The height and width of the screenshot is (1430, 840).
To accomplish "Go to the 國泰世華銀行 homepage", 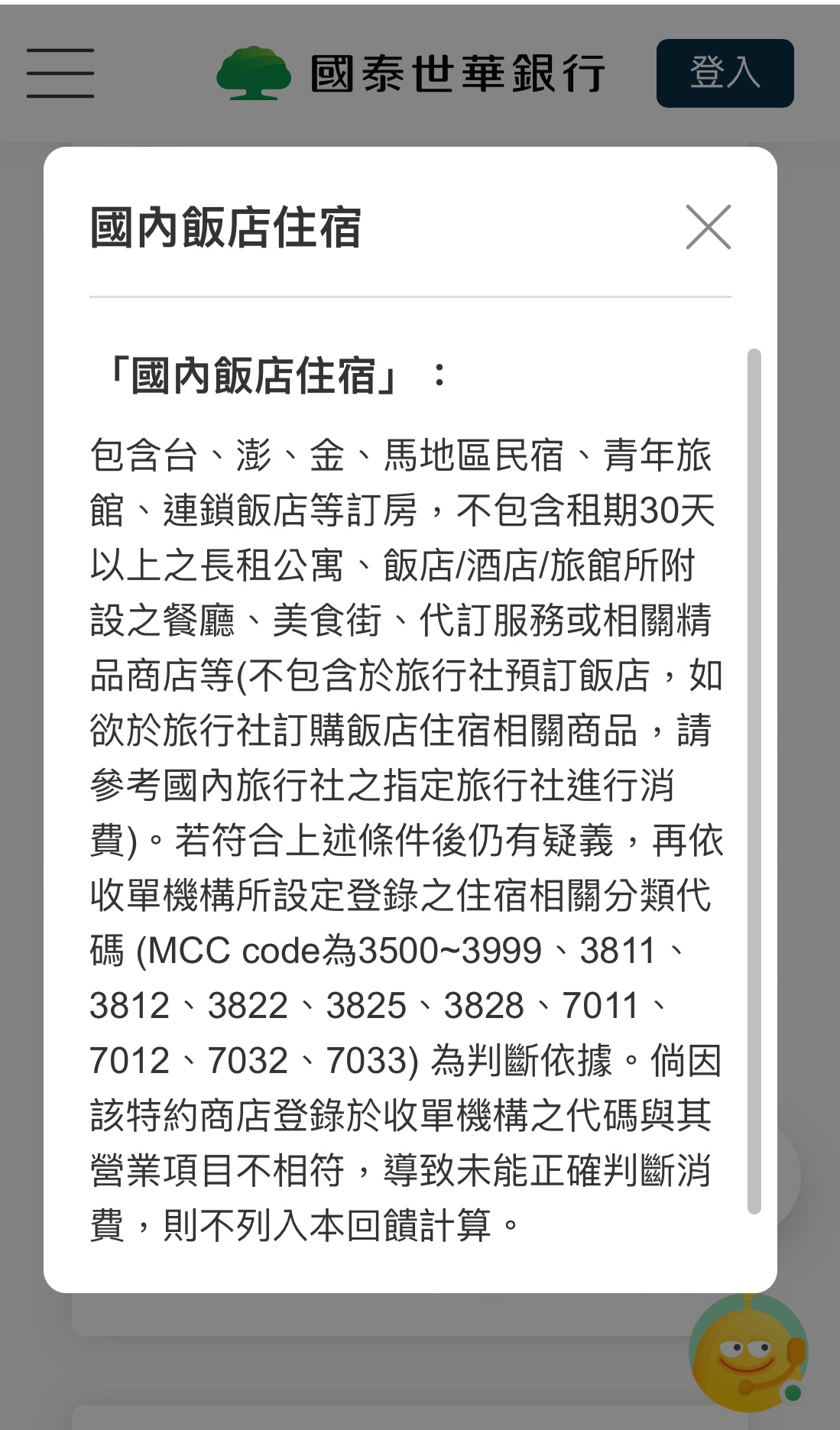I will click(411, 73).
